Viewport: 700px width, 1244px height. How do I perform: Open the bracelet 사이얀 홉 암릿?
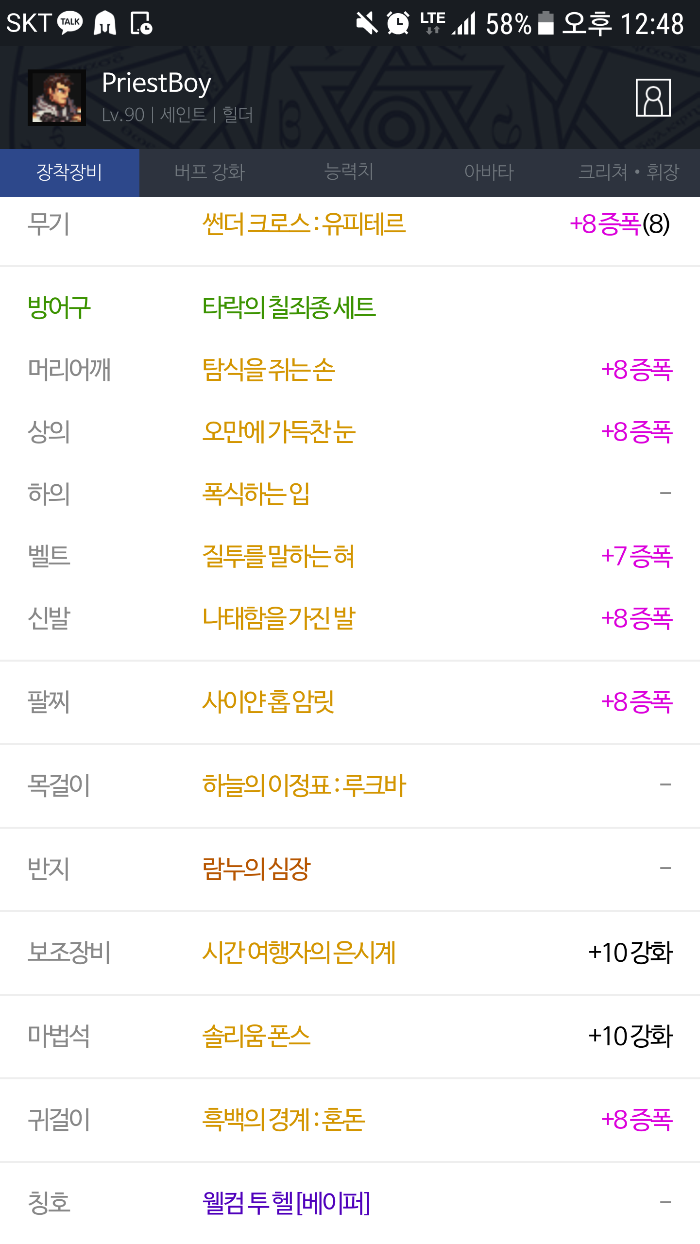[x=268, y=702]
